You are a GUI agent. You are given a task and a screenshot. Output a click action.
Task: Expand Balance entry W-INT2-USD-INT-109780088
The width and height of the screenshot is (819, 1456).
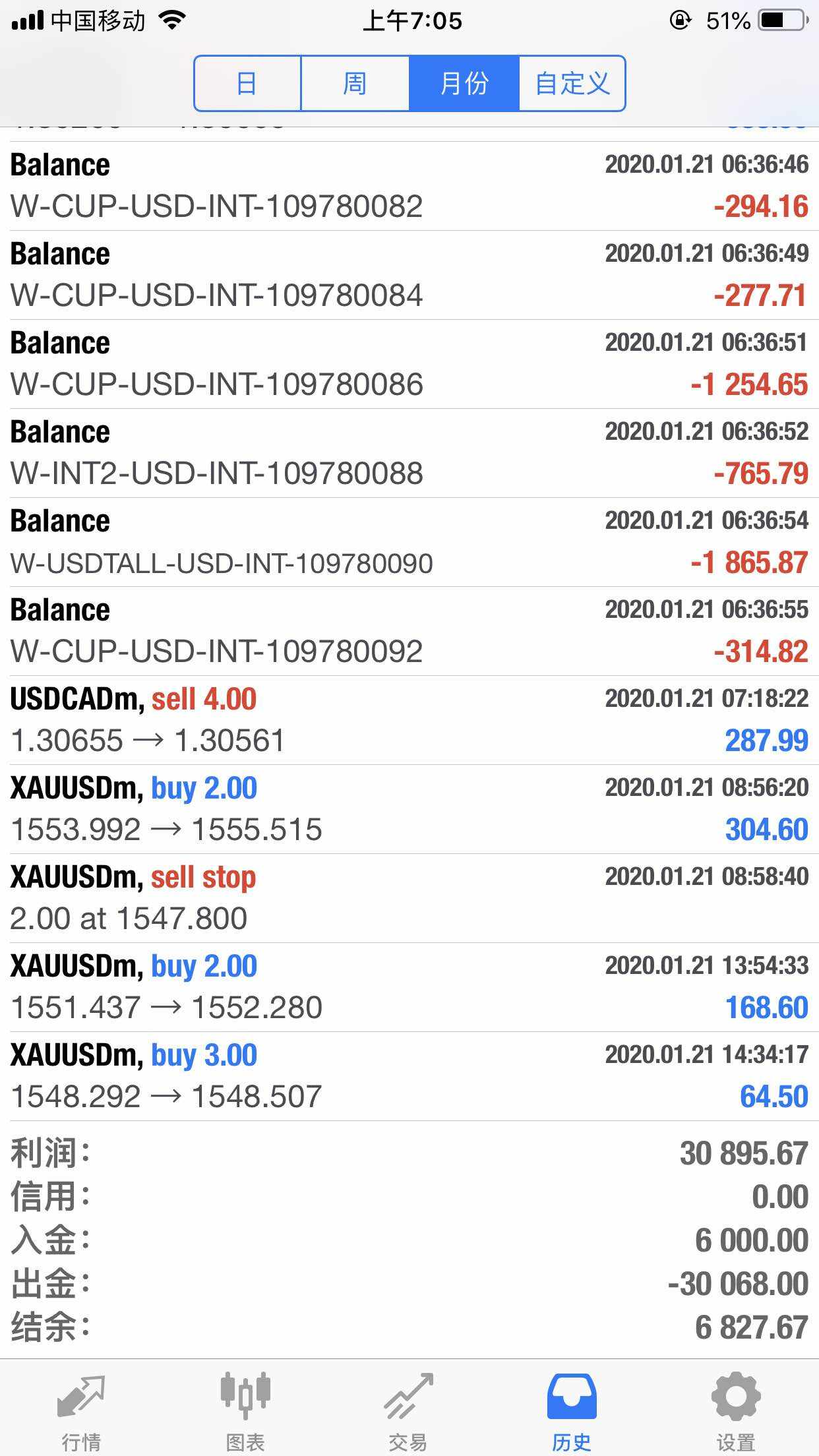click(x=409, y=453)
